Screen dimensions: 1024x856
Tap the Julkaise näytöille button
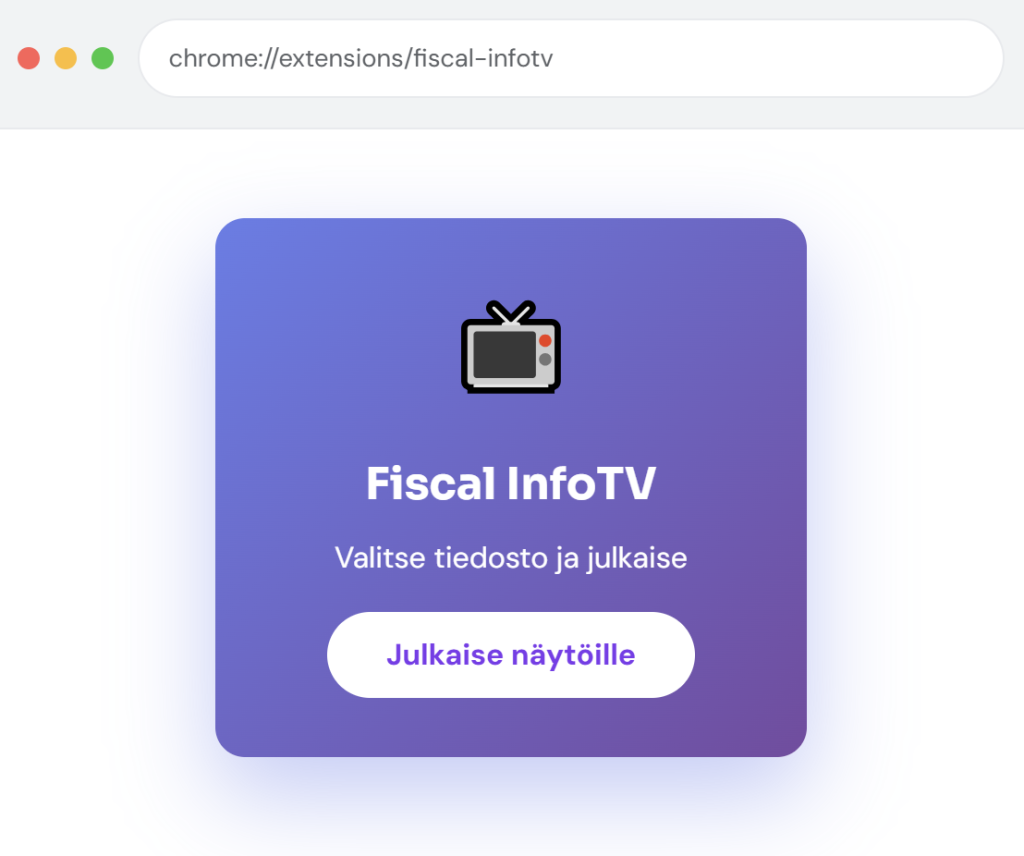tap(510, 655)
